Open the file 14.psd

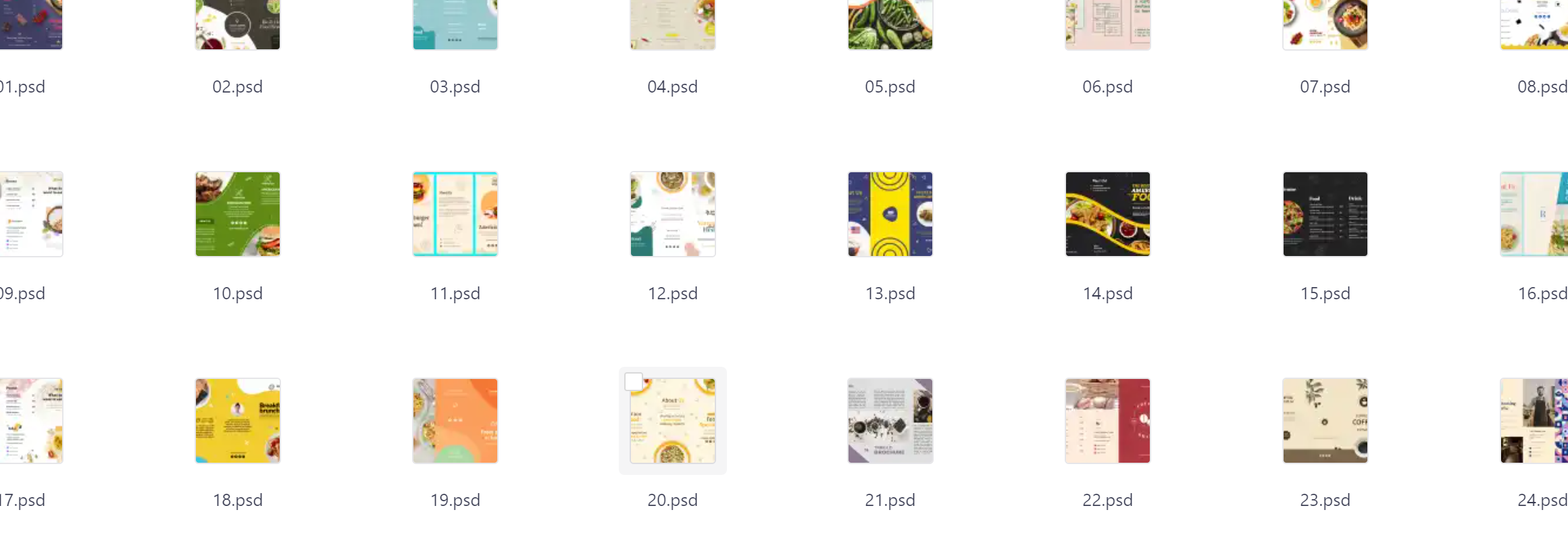1107,214
